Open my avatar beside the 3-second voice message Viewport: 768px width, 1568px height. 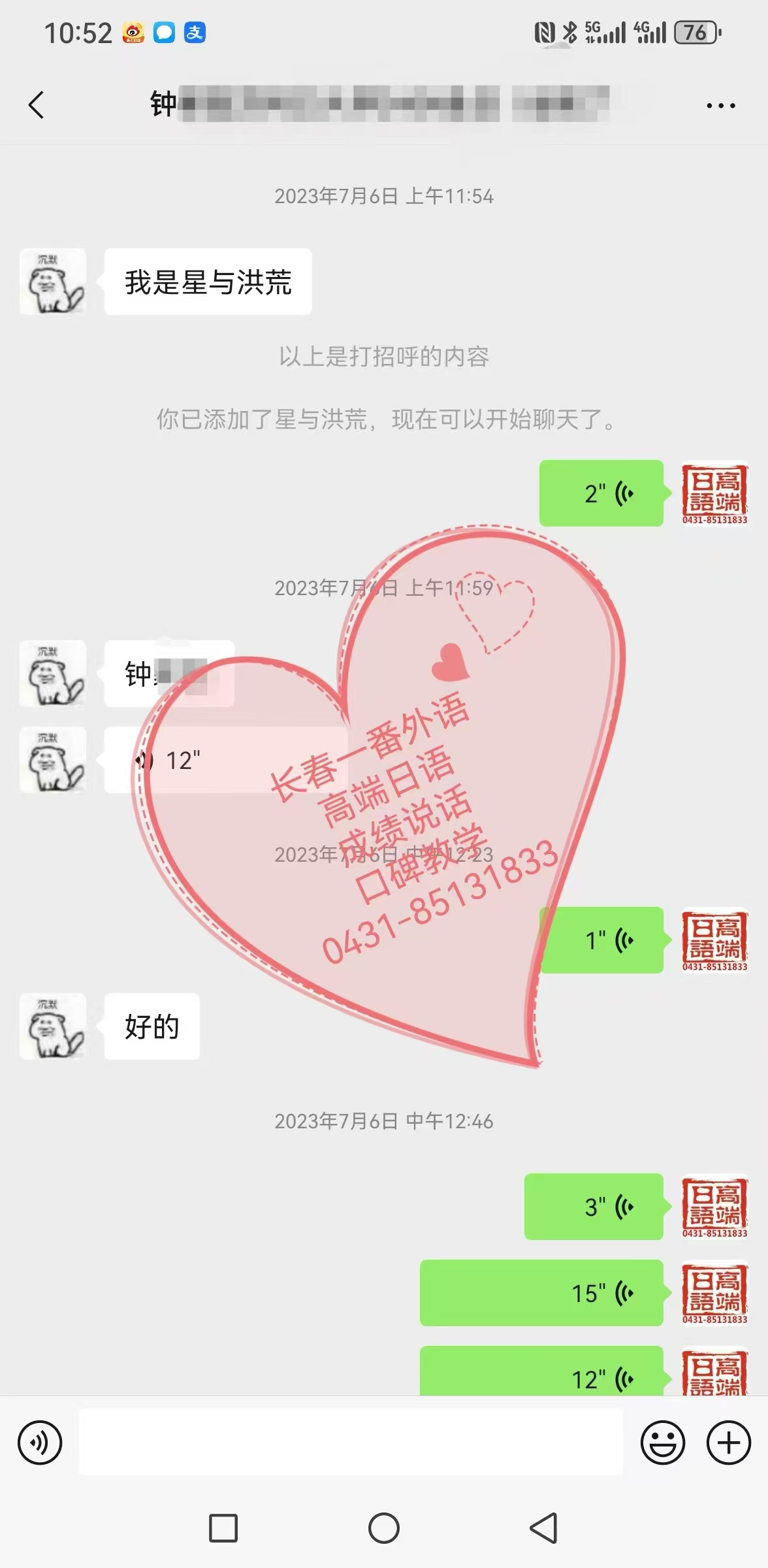(714, 1207)
